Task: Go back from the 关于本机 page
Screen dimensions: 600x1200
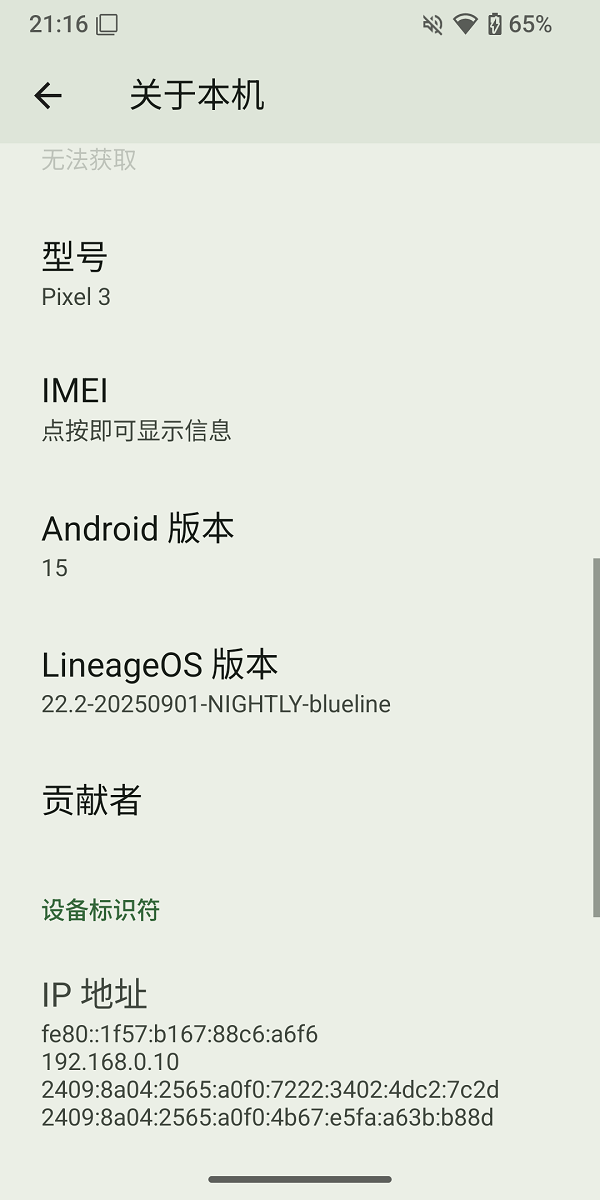Action: [48, 96]
